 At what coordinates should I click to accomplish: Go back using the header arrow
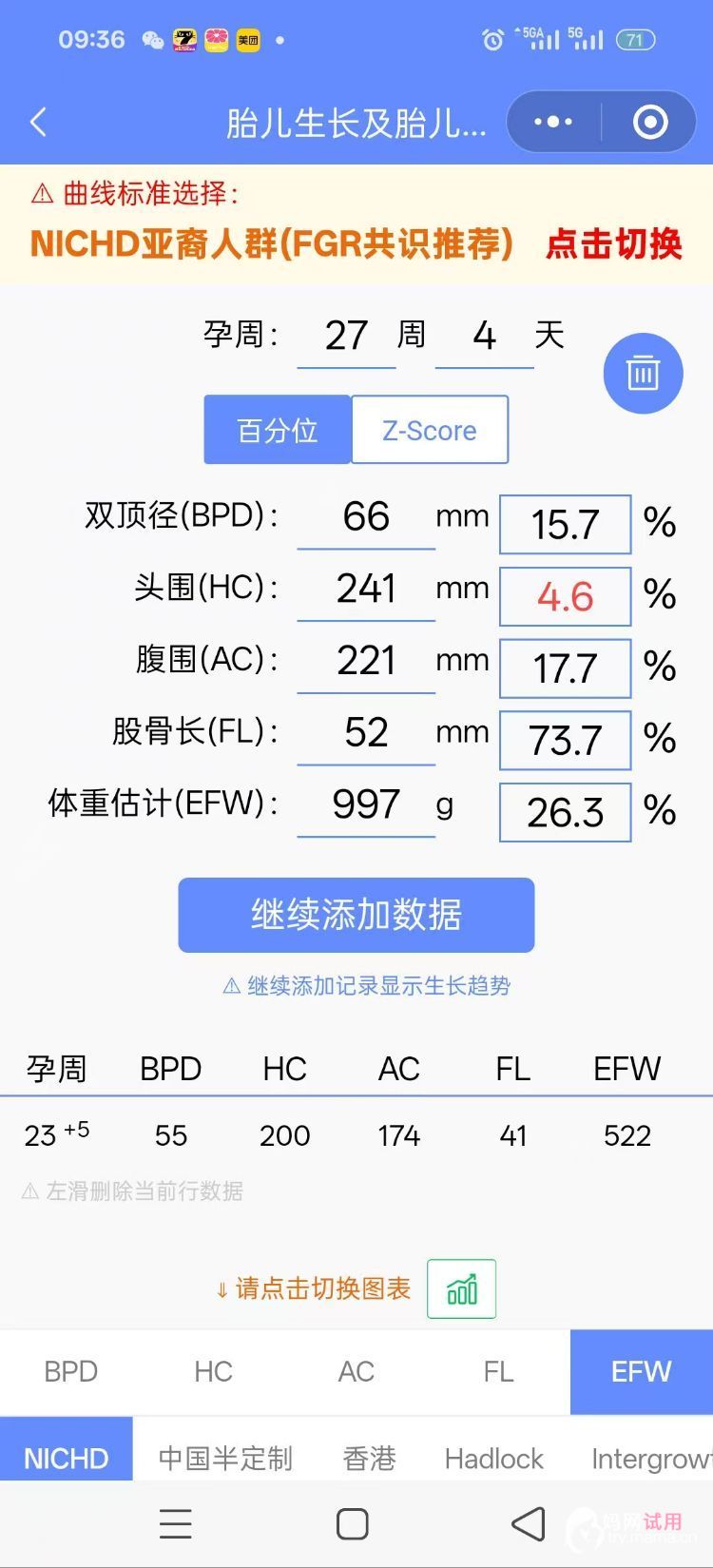point(38,123)
